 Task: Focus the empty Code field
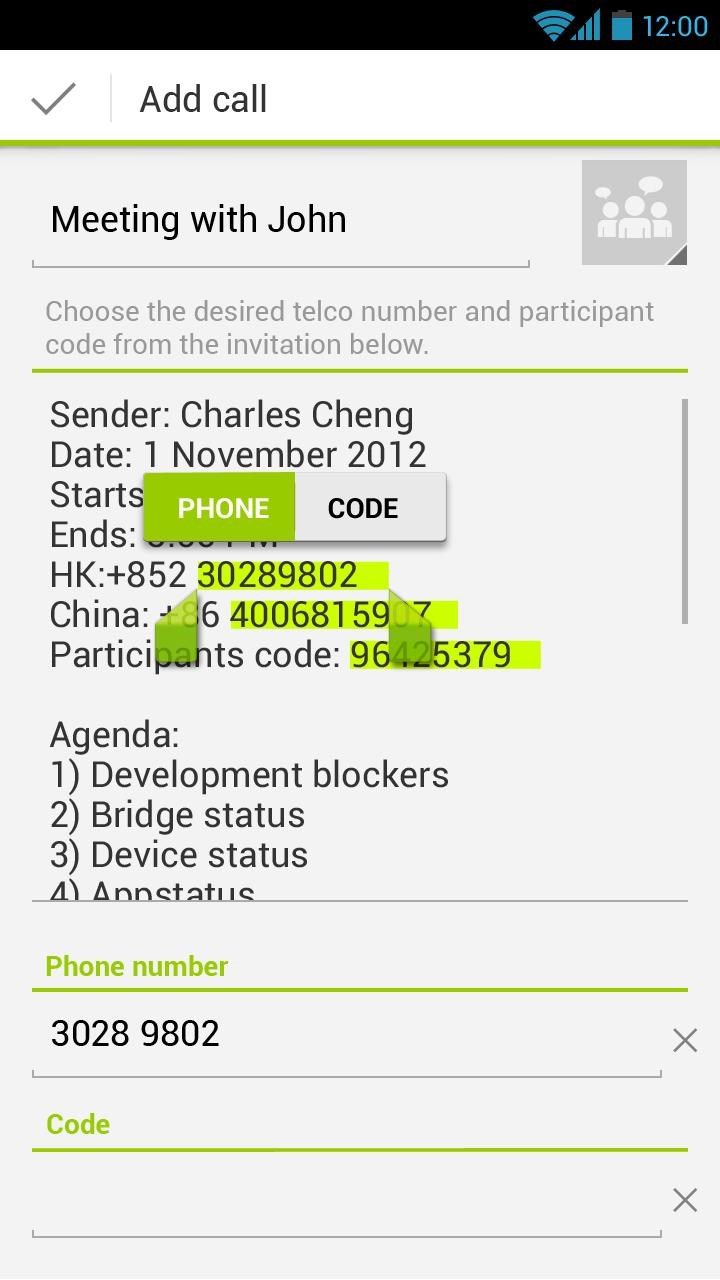[340, 1198]
